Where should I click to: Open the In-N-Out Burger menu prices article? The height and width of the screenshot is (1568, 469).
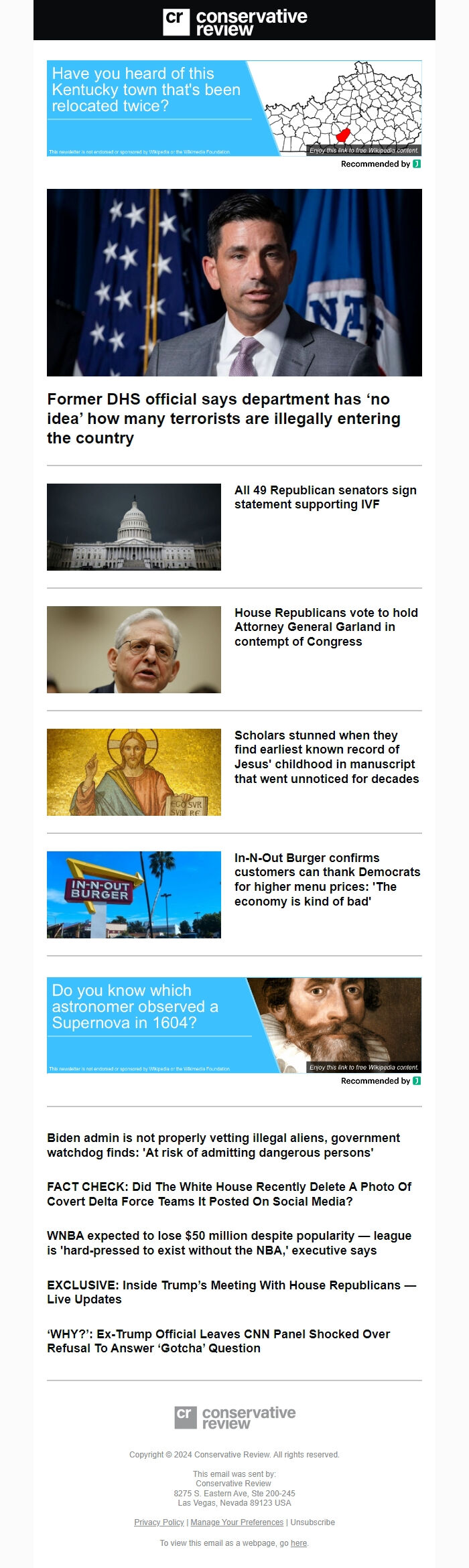pyautogui.click(x=327, y=879)
